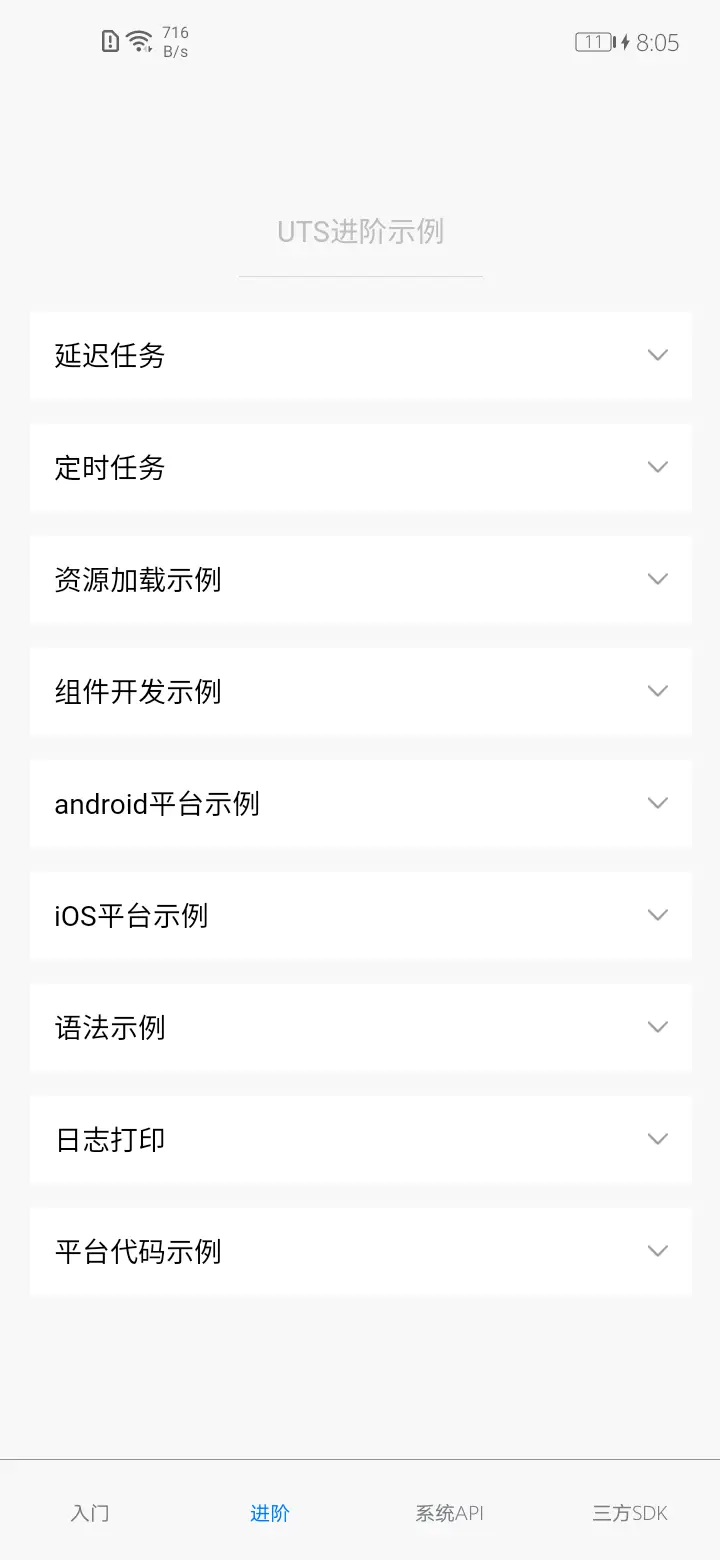Expand the 语法示例 section
720x1560 pixels.
pos(360,1028)
